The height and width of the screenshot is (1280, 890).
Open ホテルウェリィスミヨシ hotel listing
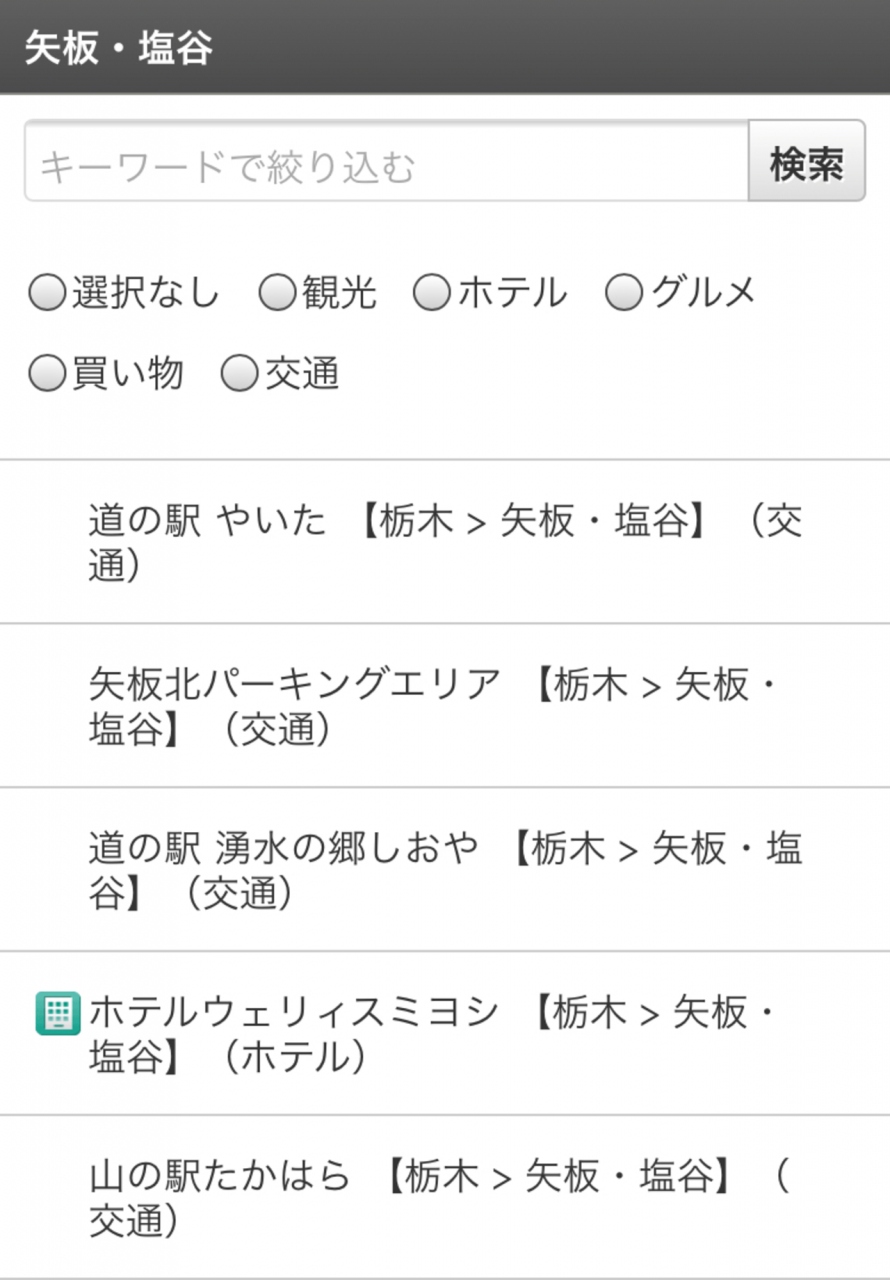[x=445, y=1034]
